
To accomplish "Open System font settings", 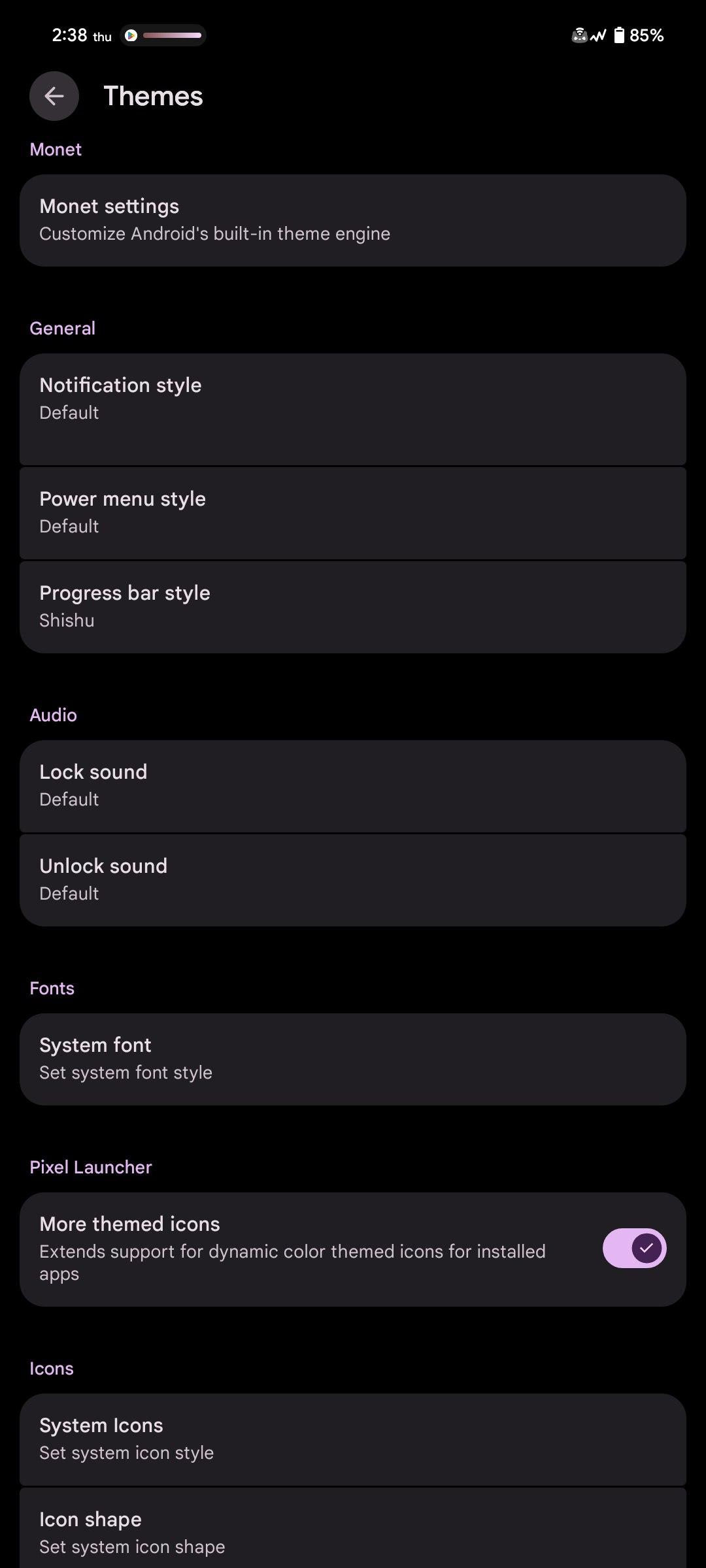I will pos(353,1059).
